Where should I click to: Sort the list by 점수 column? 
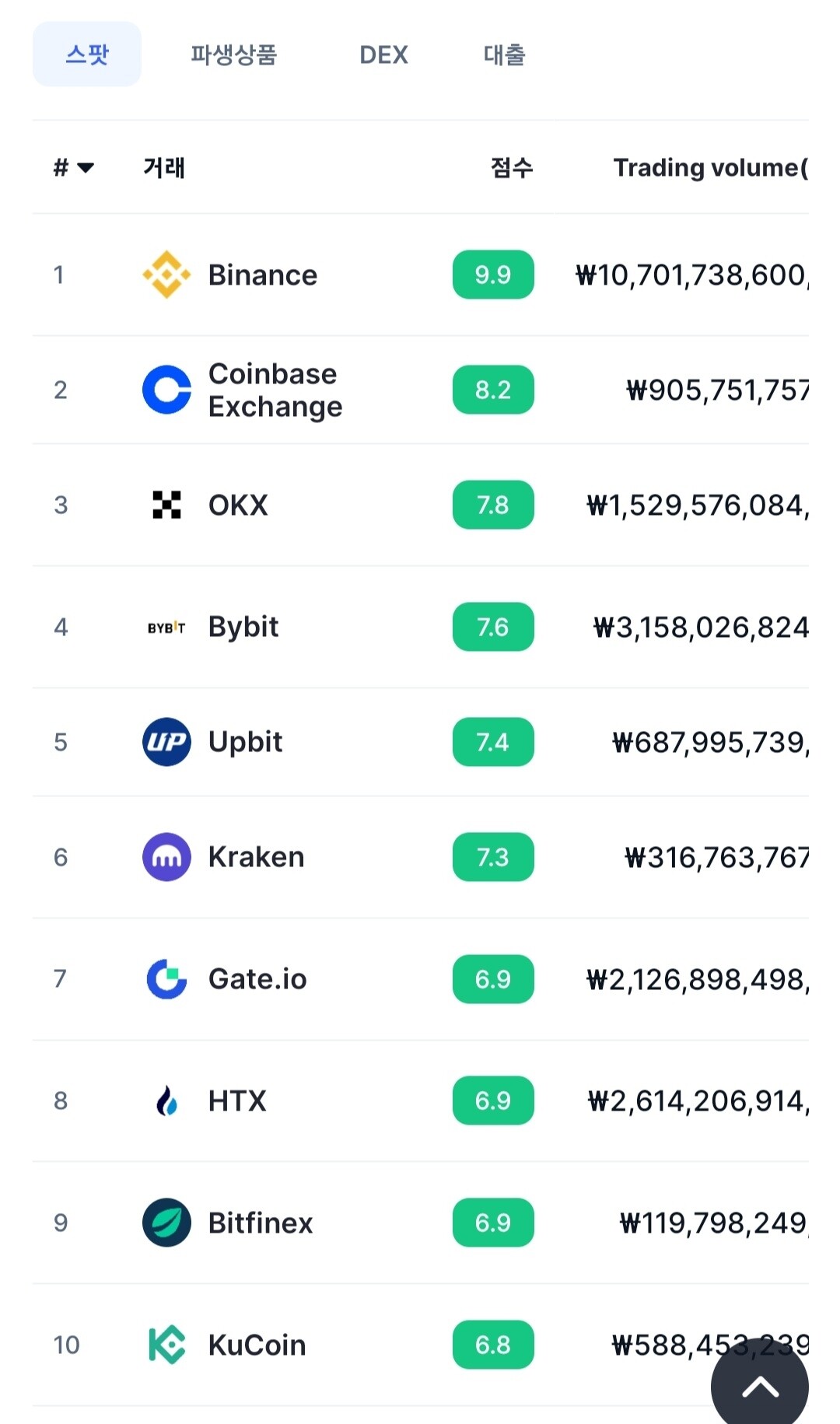tap(511, 167)
